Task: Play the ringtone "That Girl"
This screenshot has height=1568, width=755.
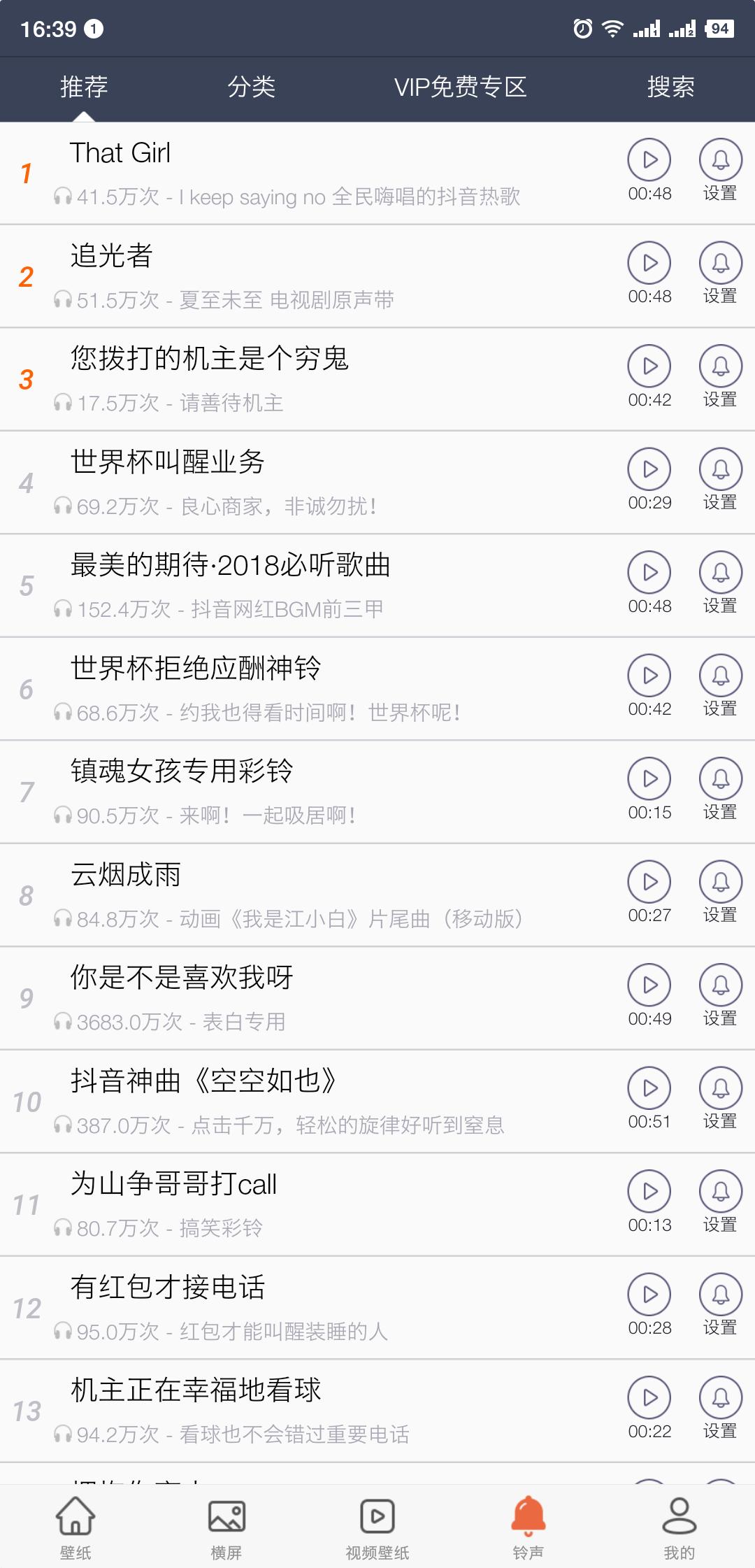Action: pos(649,159)
